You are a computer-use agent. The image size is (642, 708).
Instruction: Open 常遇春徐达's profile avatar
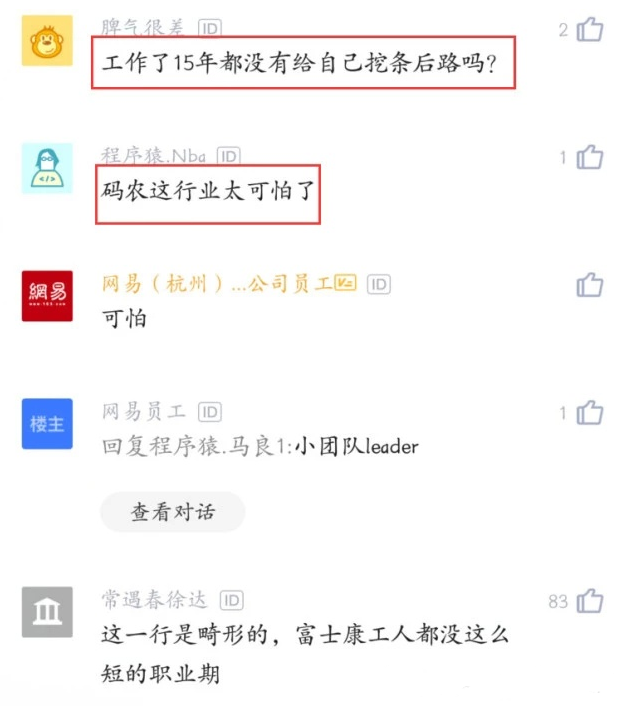47,612
